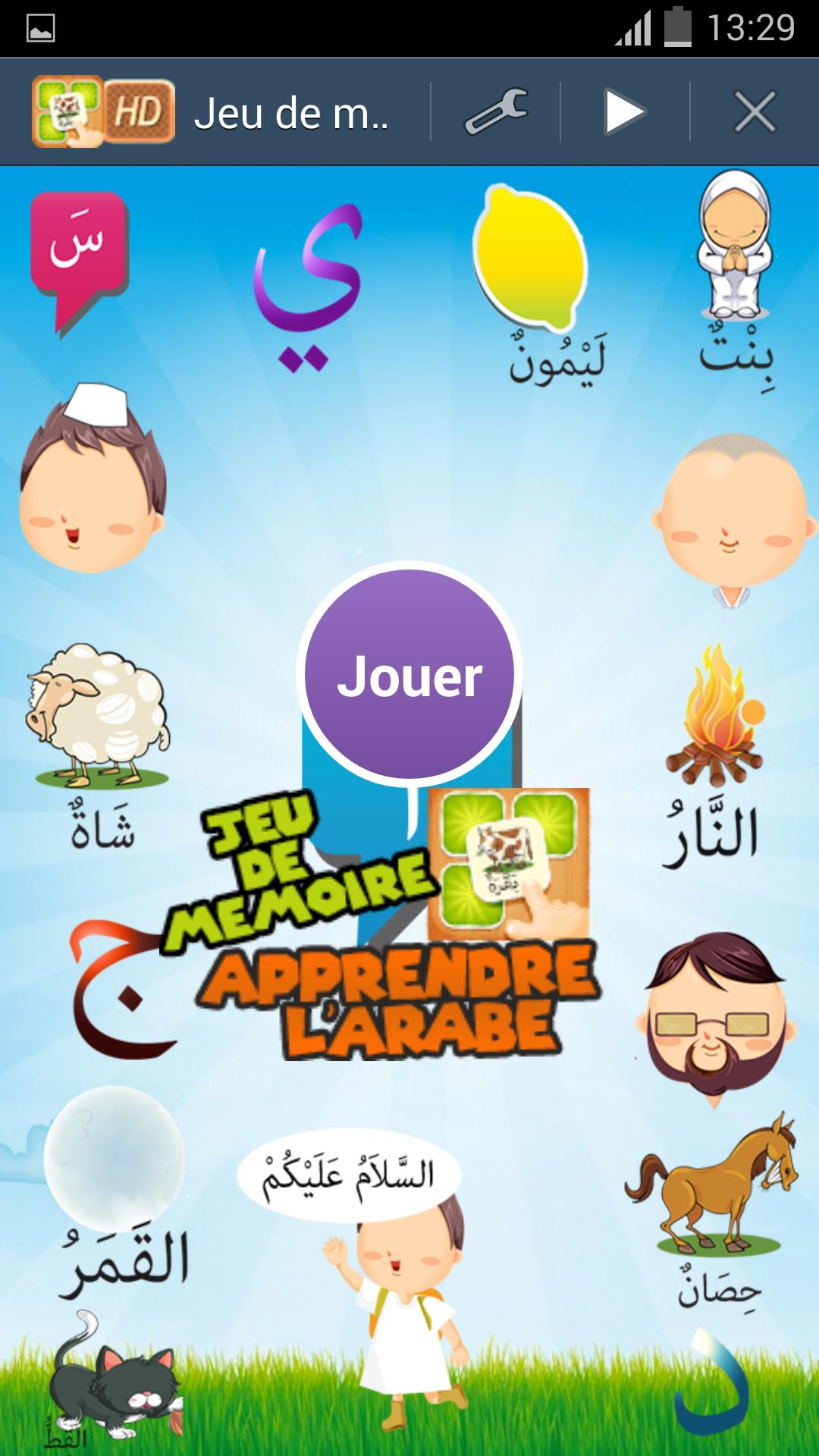Image resolution: width=819 pixels, height=1456 pixels.
Task: Select the memory game app icon
Action: coord(69,111)
